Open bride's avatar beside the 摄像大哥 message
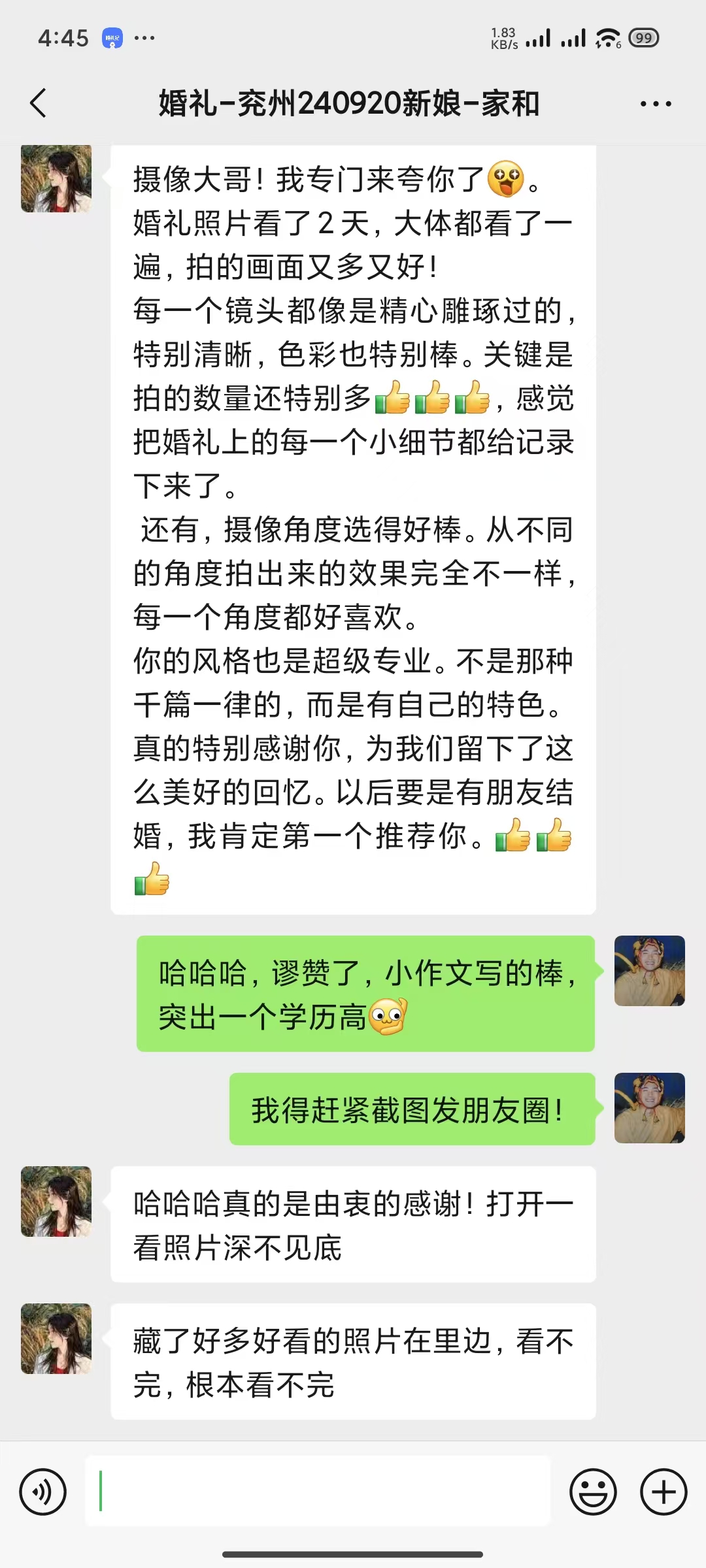The width and height of the screenshot is (706, 1568). (x=56, y=178)
